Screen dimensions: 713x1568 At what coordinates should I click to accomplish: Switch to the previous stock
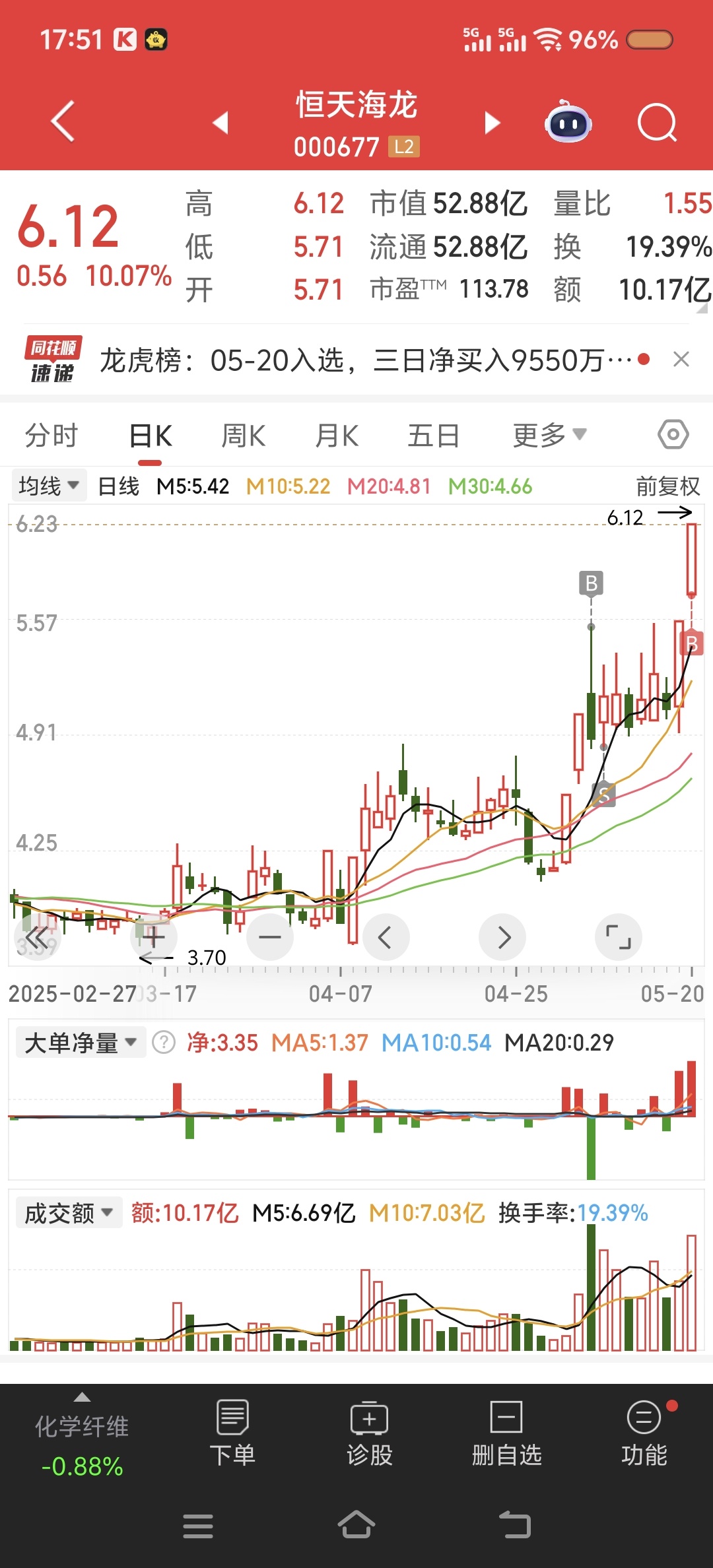(221, 123)
